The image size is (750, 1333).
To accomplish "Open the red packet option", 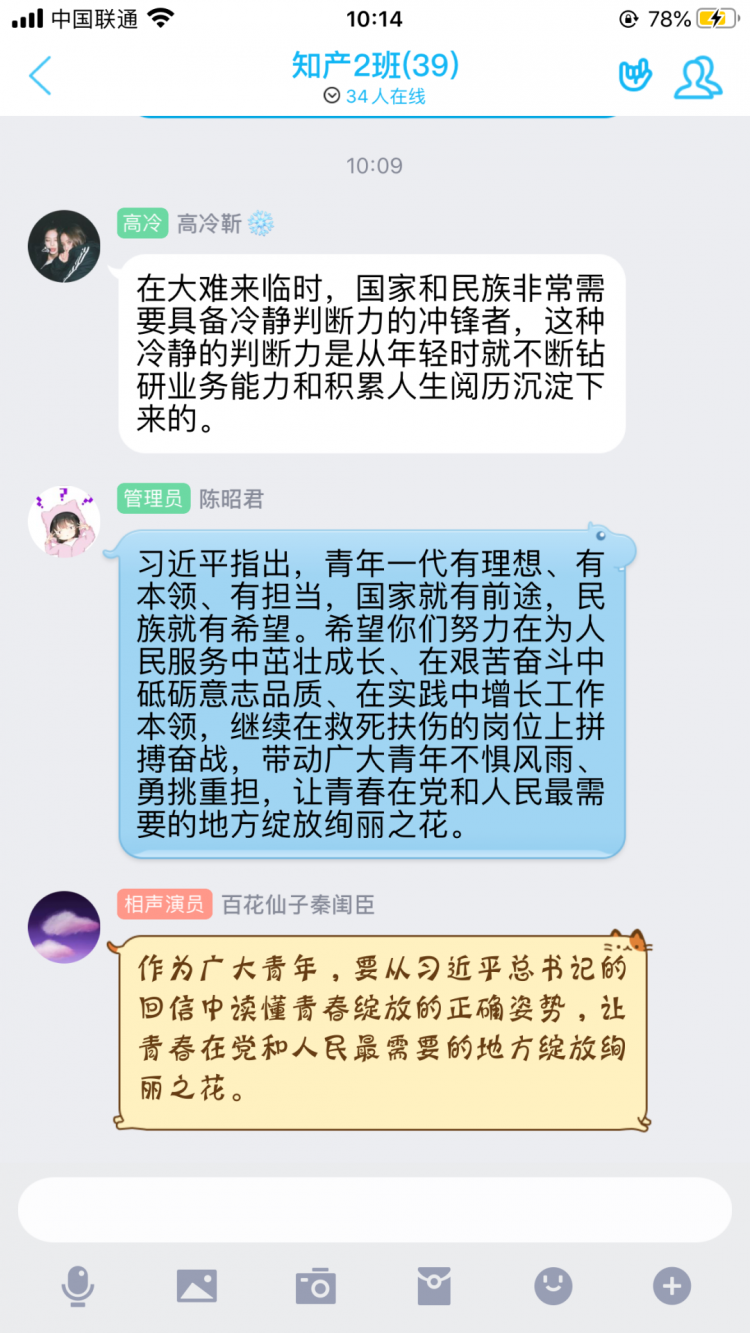I will tap(434, 1285).
